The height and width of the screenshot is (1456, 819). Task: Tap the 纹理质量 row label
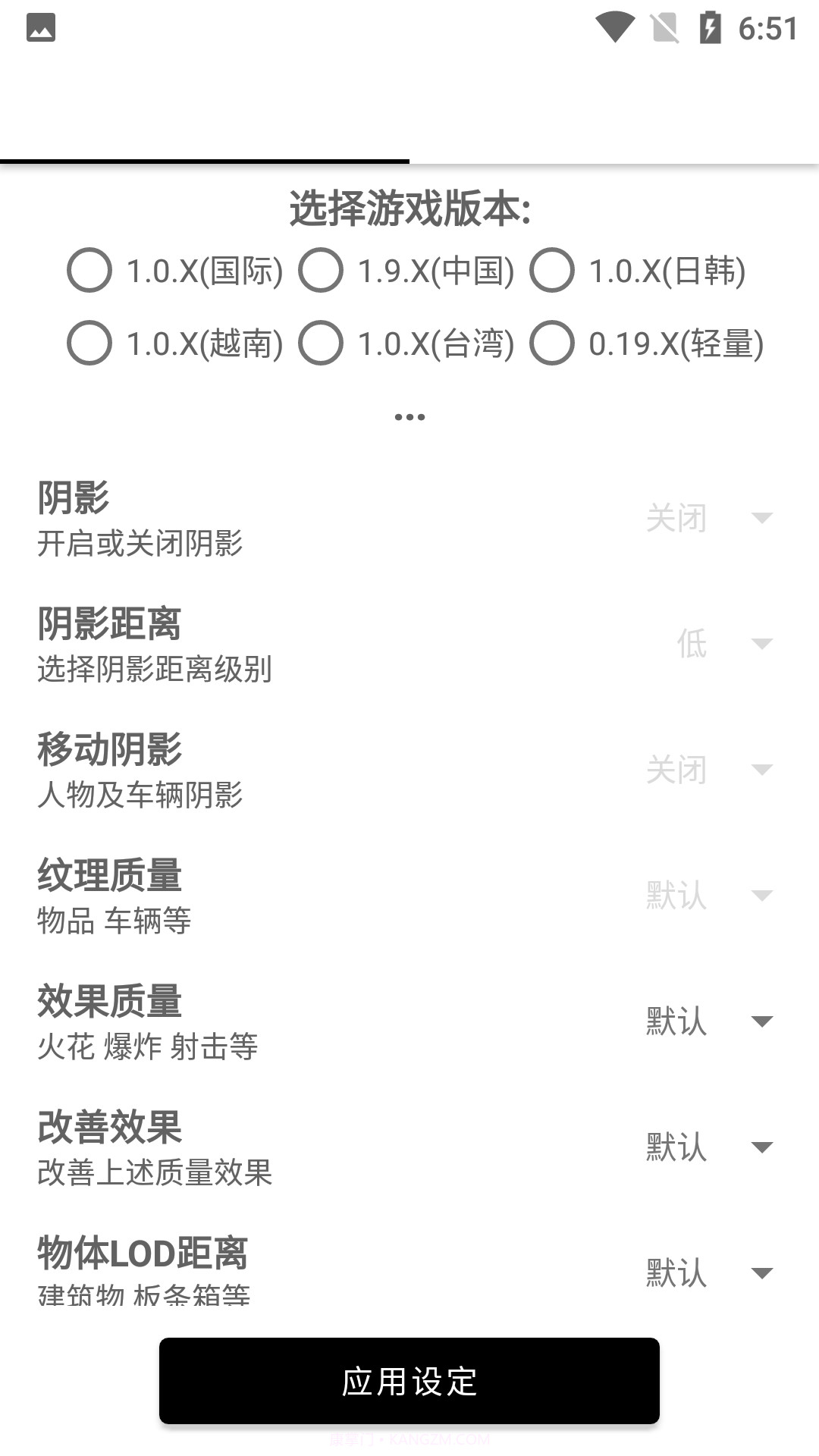tap(111, 876)
